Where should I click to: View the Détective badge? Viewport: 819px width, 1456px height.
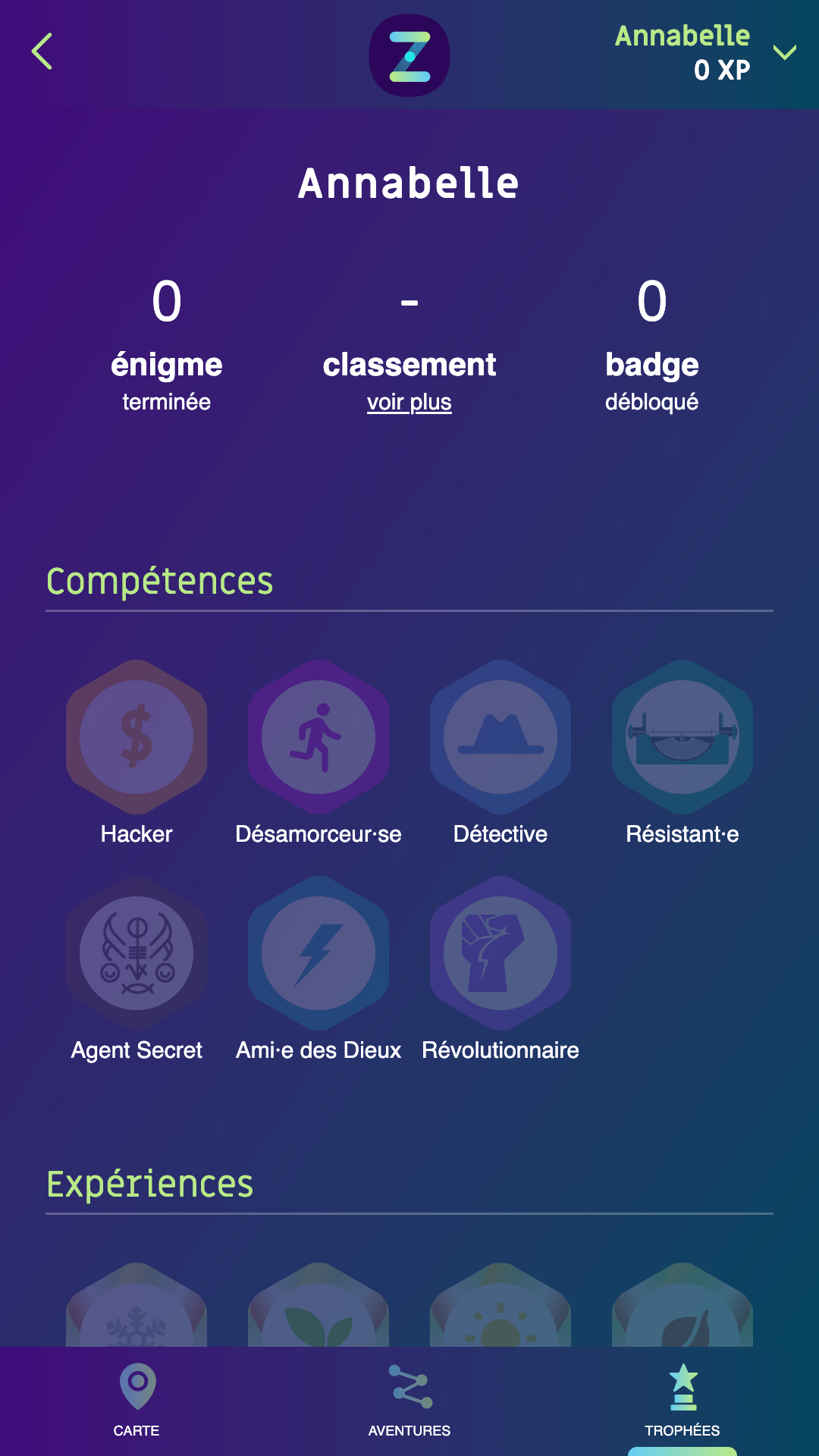click(x=500, y=737)
